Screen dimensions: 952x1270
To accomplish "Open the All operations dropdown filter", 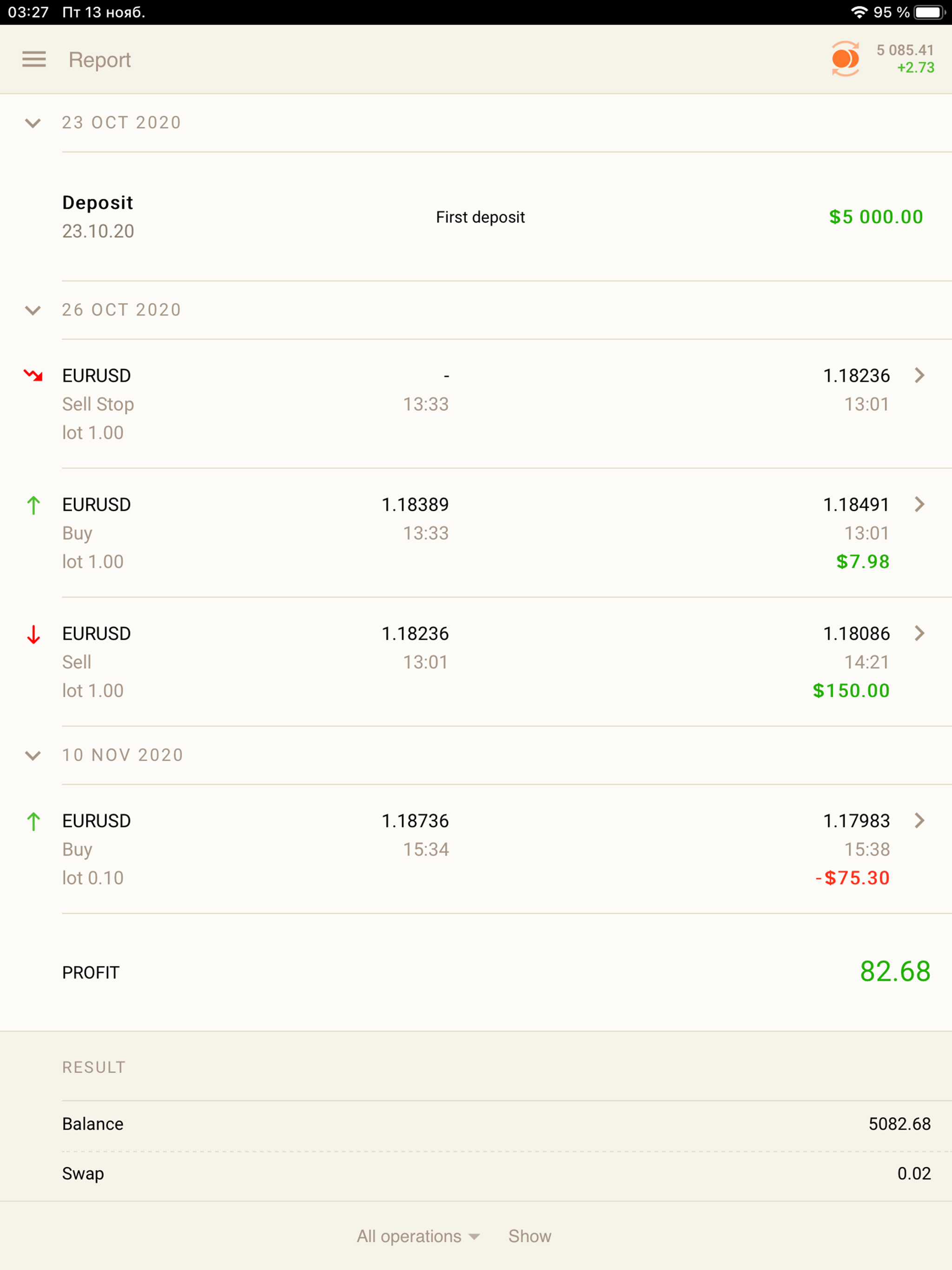I will point(417,1236).
